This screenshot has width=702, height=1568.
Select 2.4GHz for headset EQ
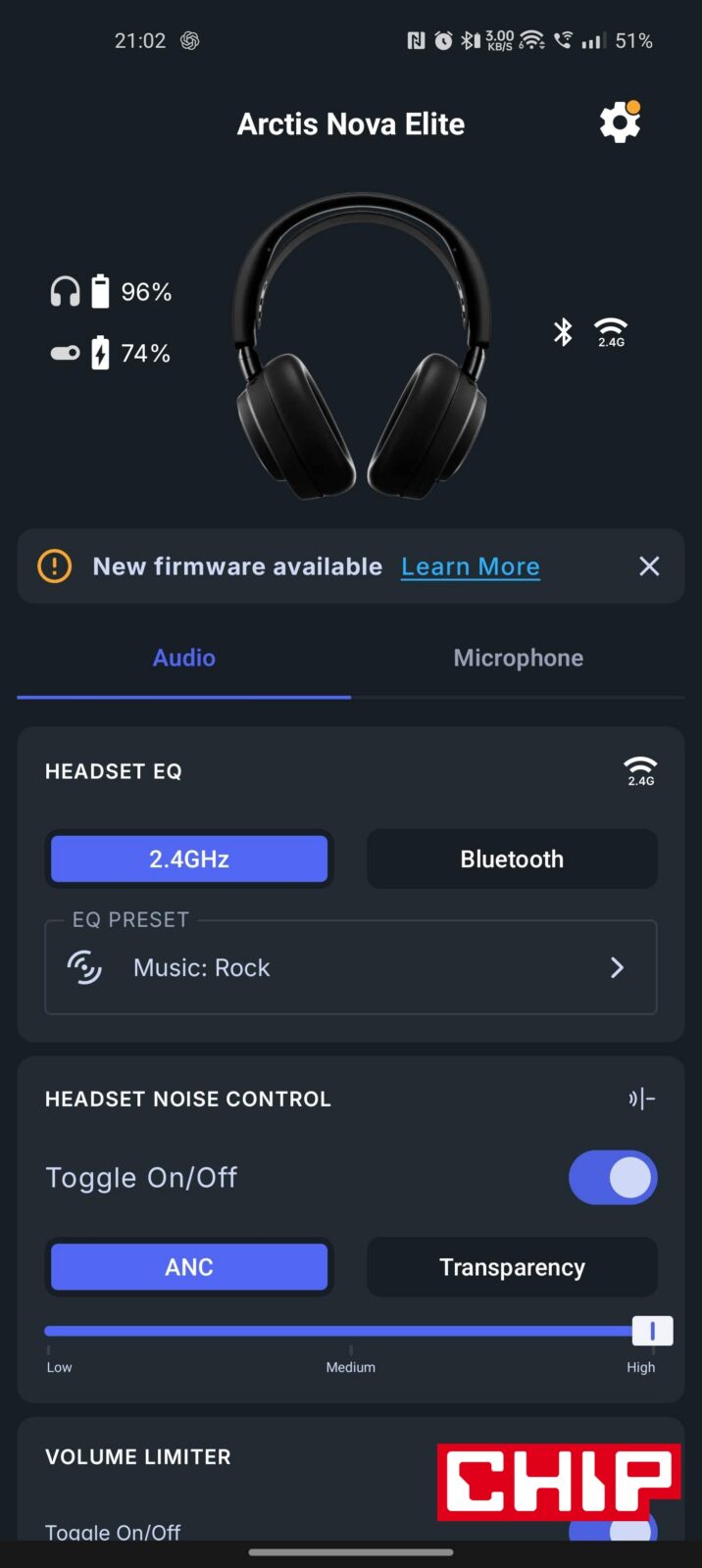(189, 859)
